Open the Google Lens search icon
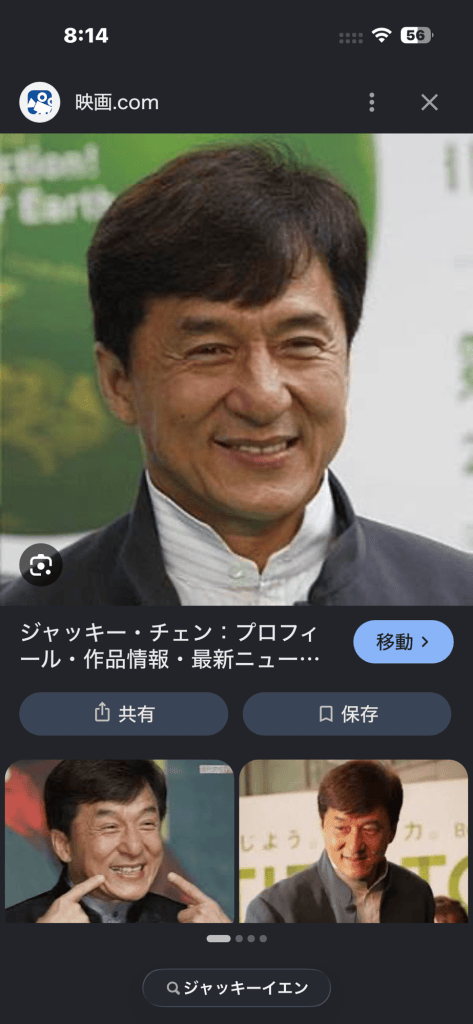 coord(41,564)
